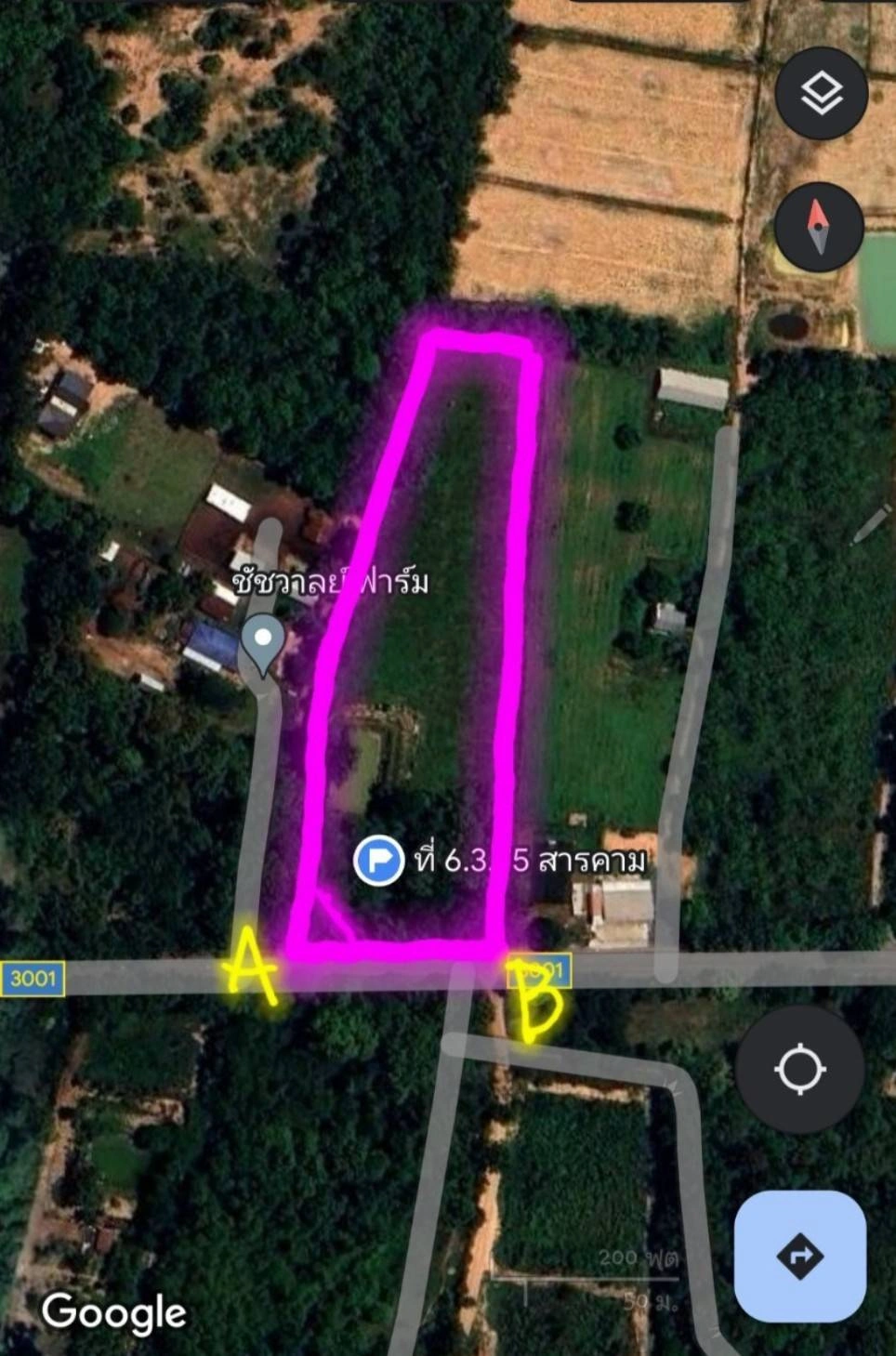Select the left 3001 road shield

coord(34,977)
